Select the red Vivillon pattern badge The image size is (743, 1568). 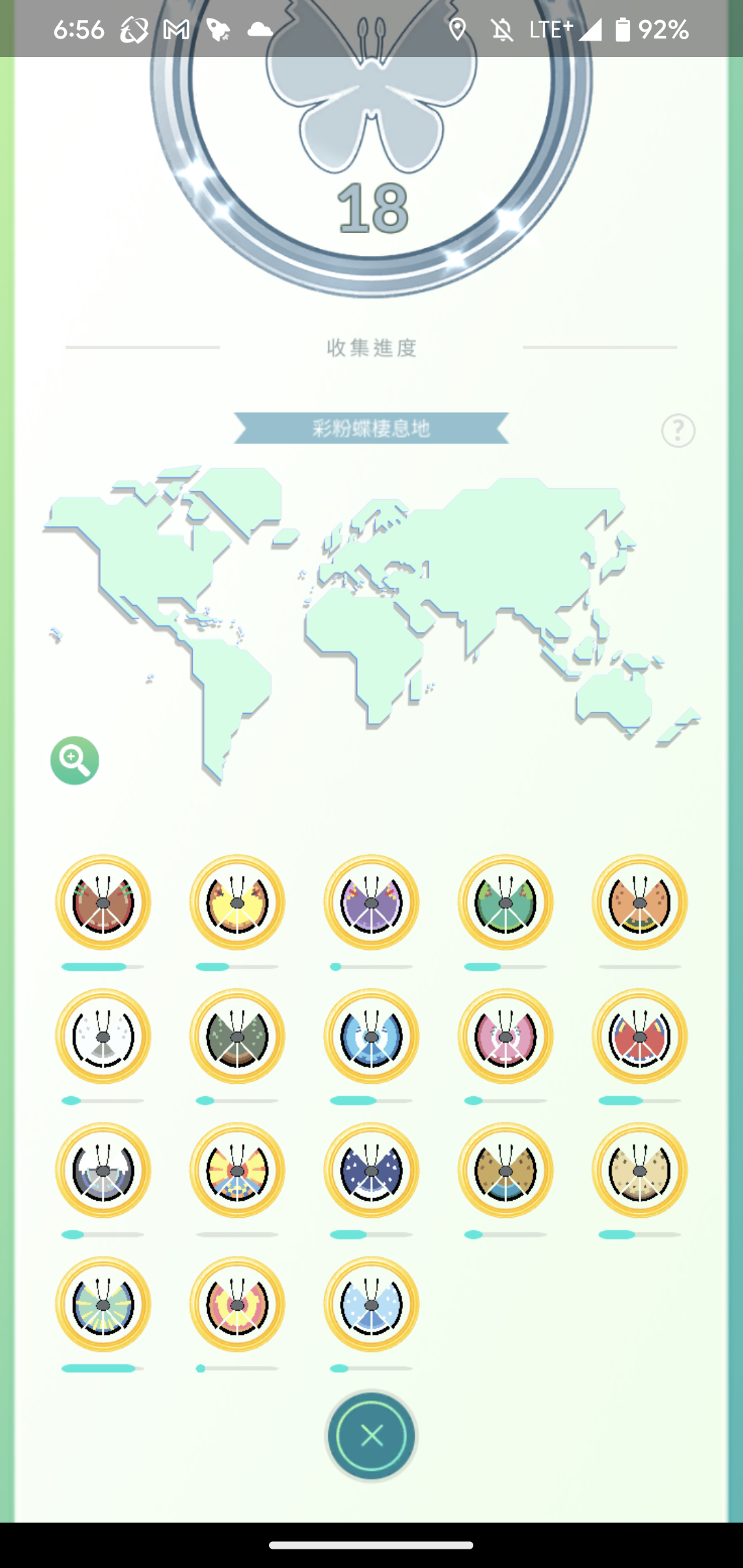coord(640,1036)
